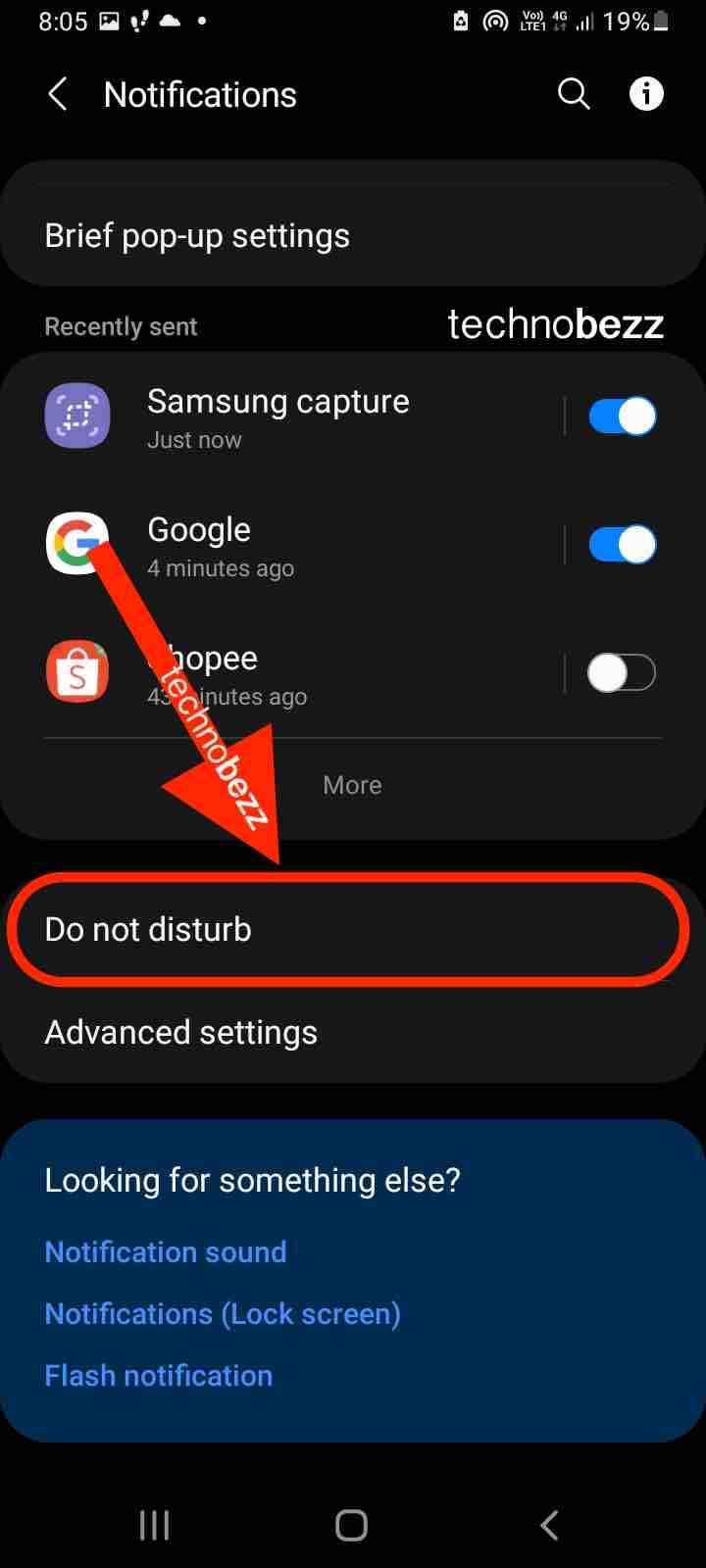Enable Shopee notifications toggle
Viewport: 706px width, 1568px height.
[x=622, y=672]
